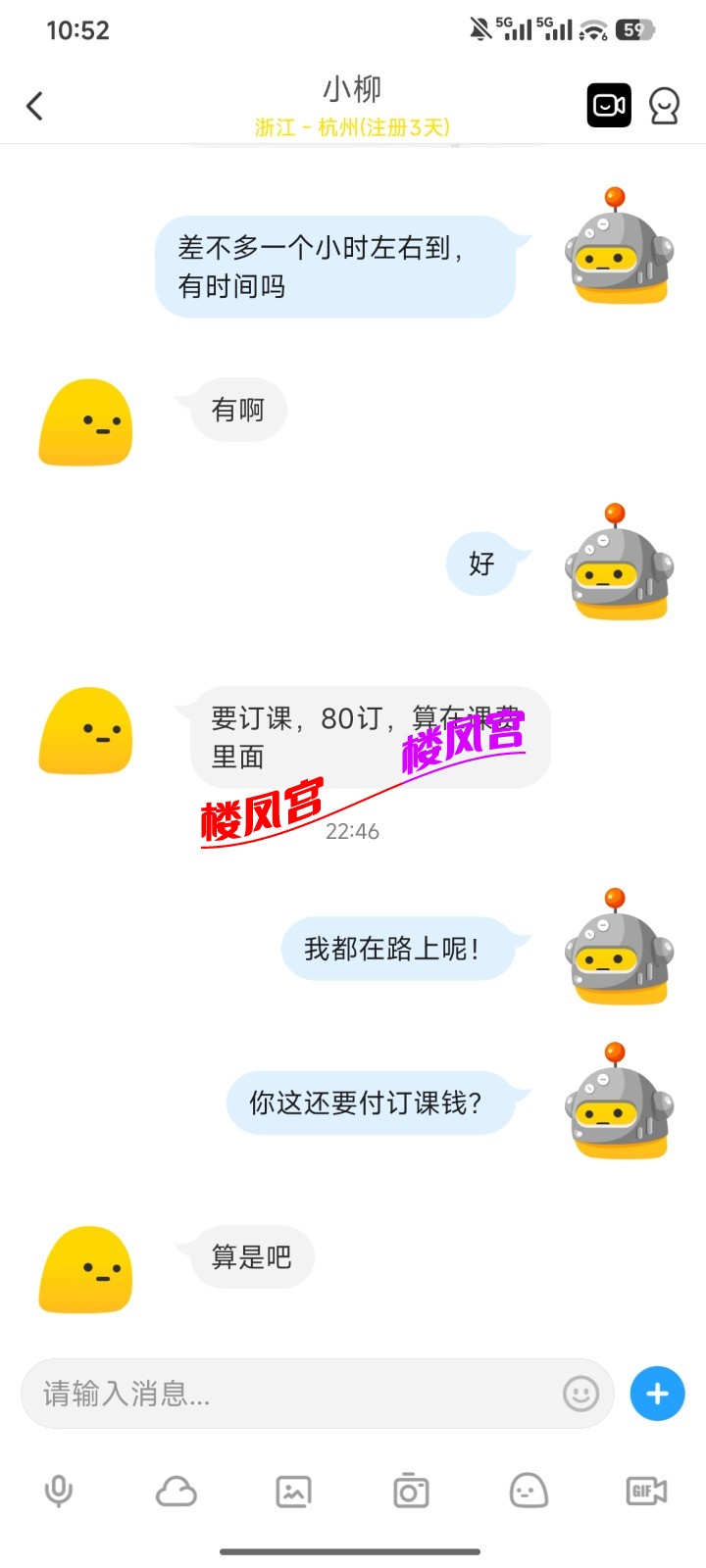Start a video call with 小柳
Screen dimensions: 706x1568
point(609,106)
